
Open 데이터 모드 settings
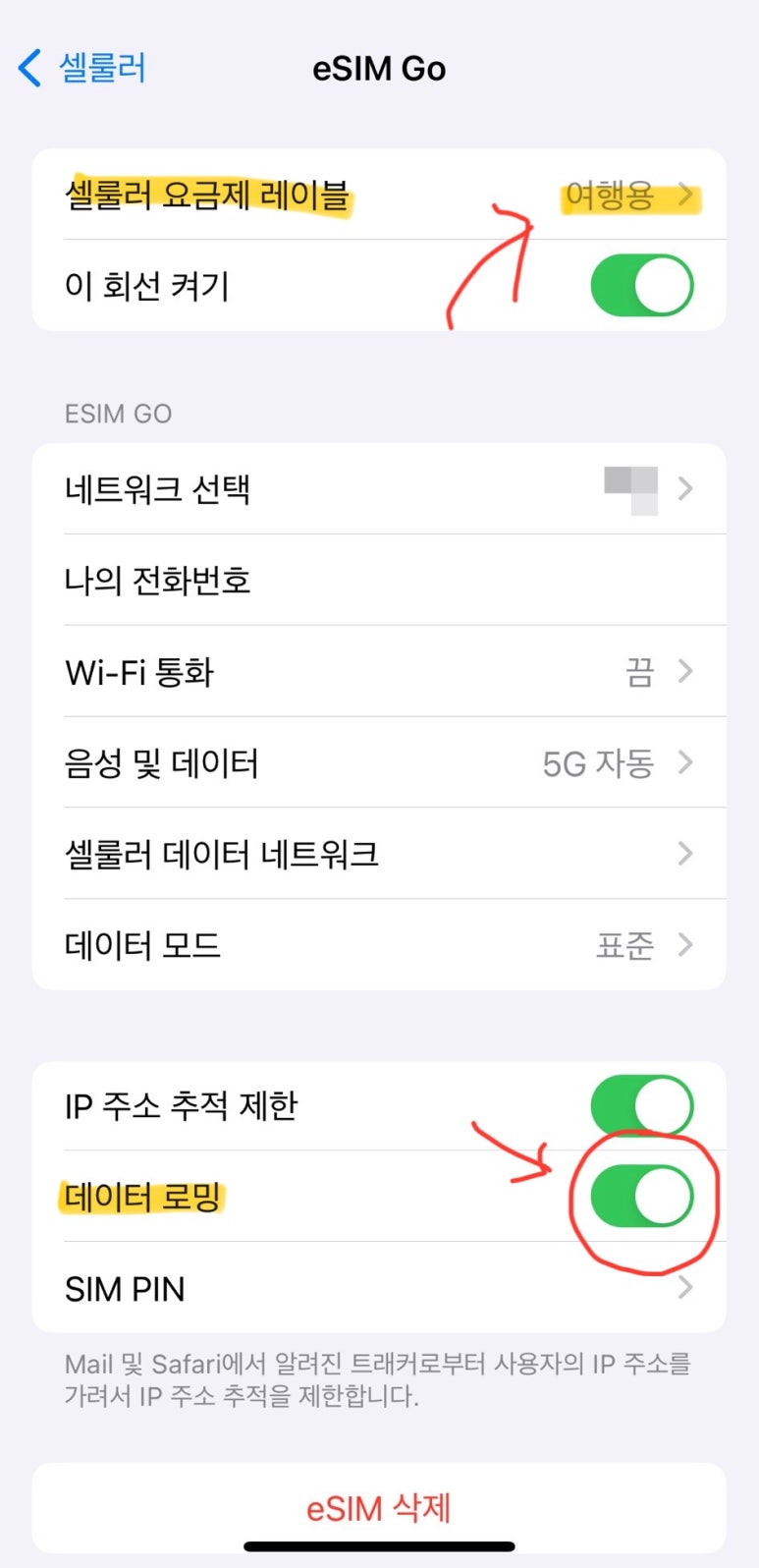click(x=379, y=945)
